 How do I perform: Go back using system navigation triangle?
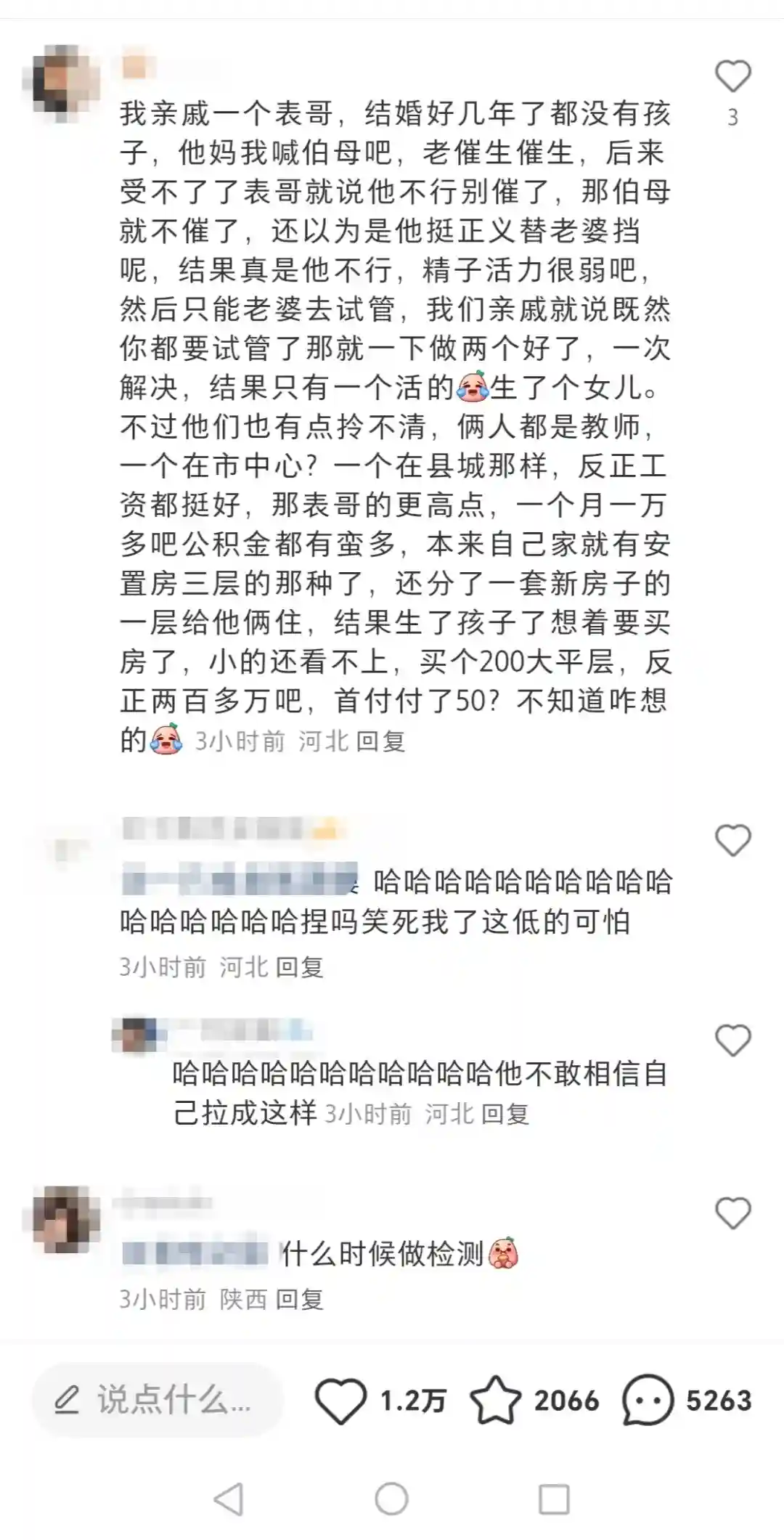pyautogui.click(x=229, y=1498)
